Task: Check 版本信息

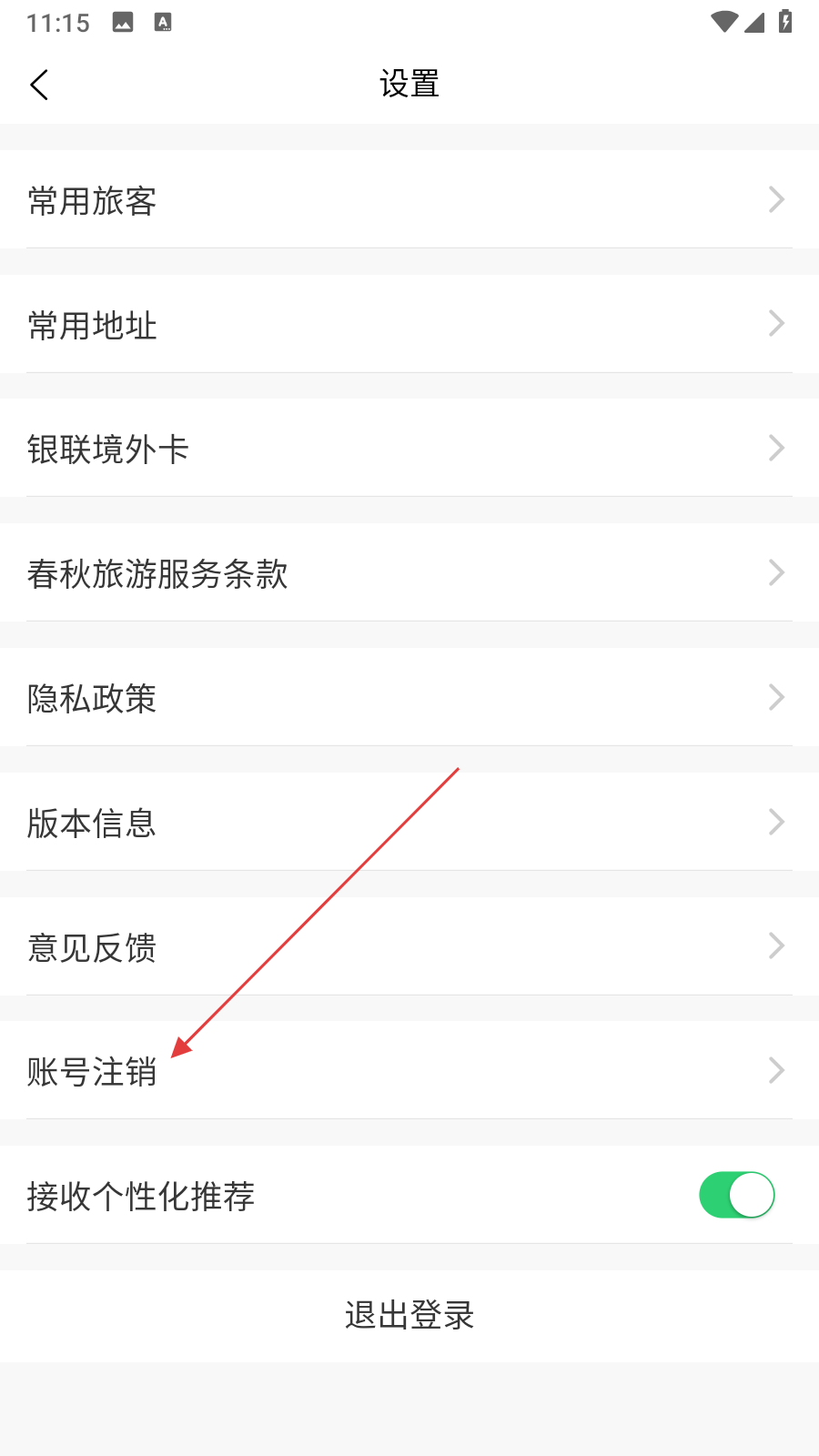Action: pos(409,824)
